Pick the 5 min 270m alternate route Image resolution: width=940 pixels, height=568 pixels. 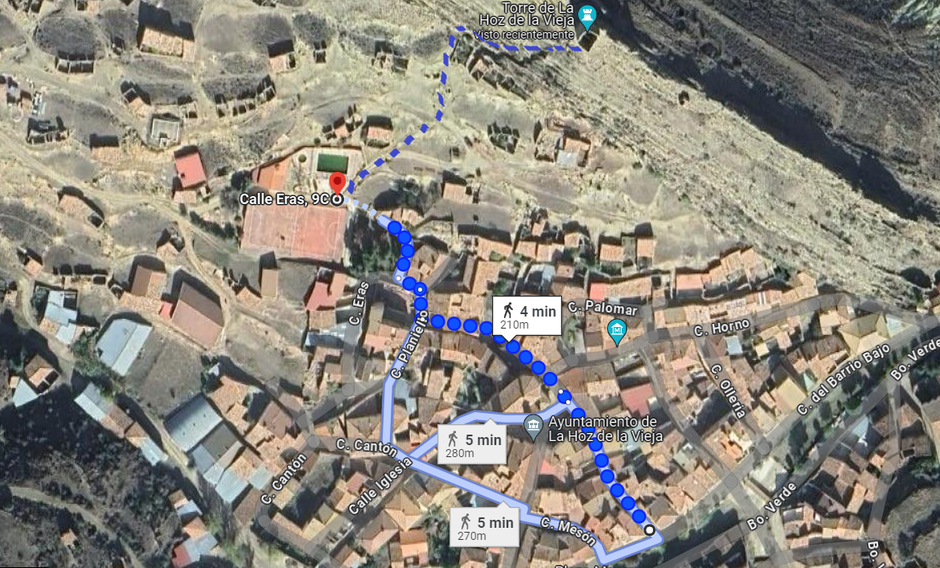(x=486, y=526)
